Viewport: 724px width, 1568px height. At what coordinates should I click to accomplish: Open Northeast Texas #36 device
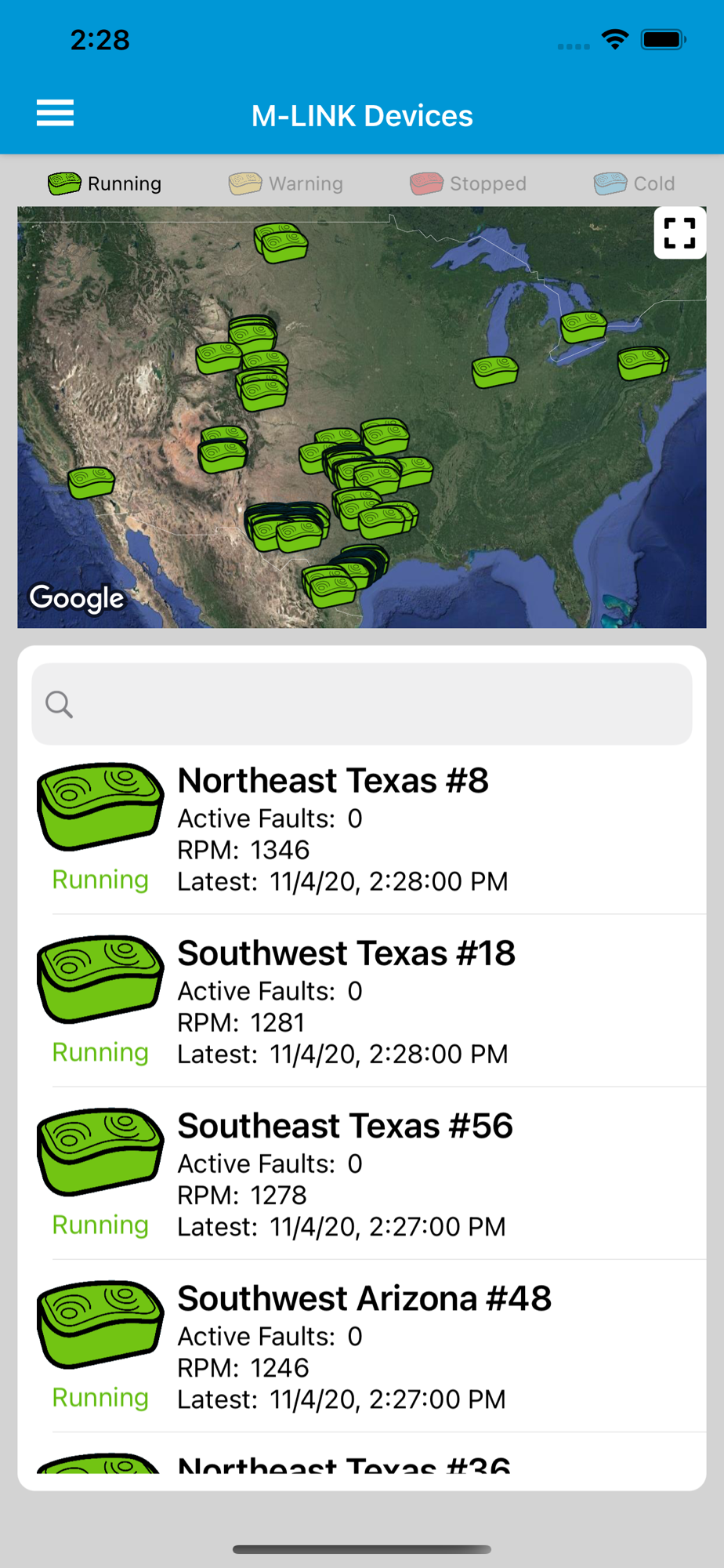click(362, 1461)
